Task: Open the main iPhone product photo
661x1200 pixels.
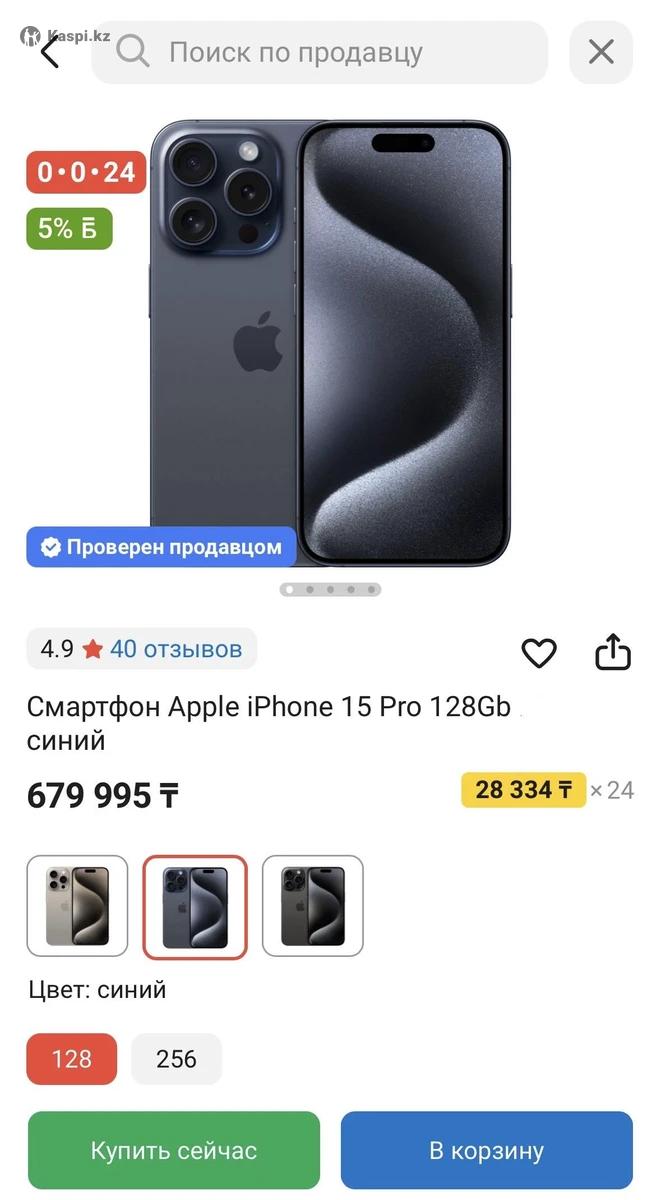Action: coord(330,340)
